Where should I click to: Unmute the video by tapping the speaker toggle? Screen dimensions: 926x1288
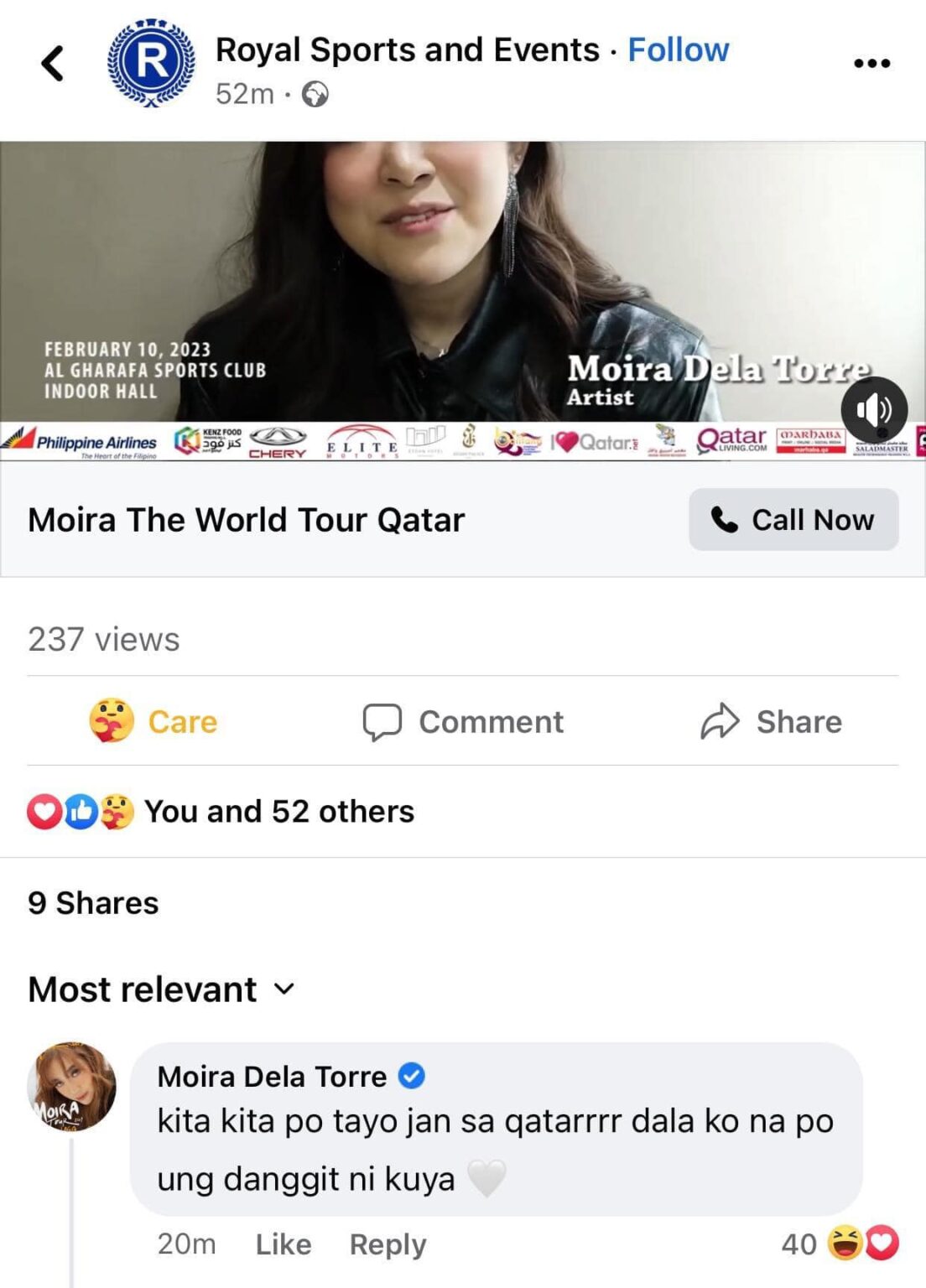pos(874,408)
